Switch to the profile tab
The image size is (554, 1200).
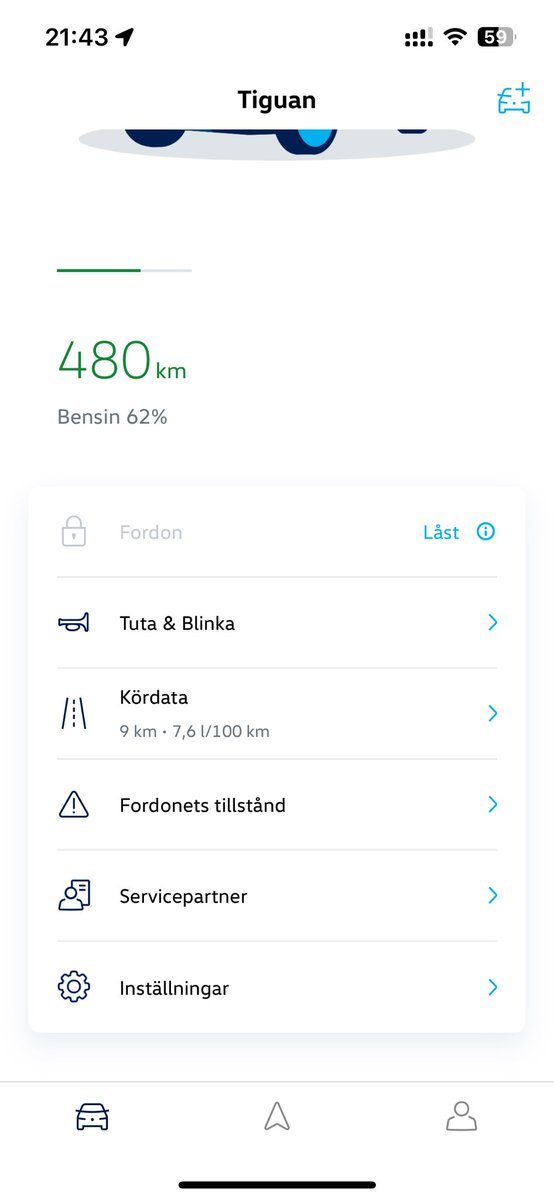click(461, 1117)
